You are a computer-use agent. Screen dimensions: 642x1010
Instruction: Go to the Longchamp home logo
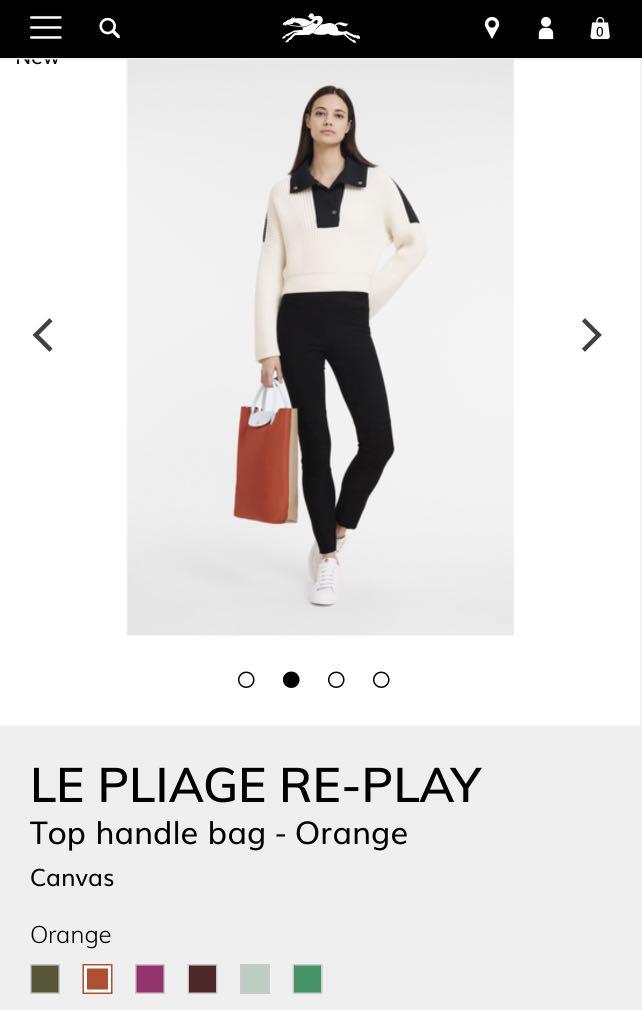[320, 28]
